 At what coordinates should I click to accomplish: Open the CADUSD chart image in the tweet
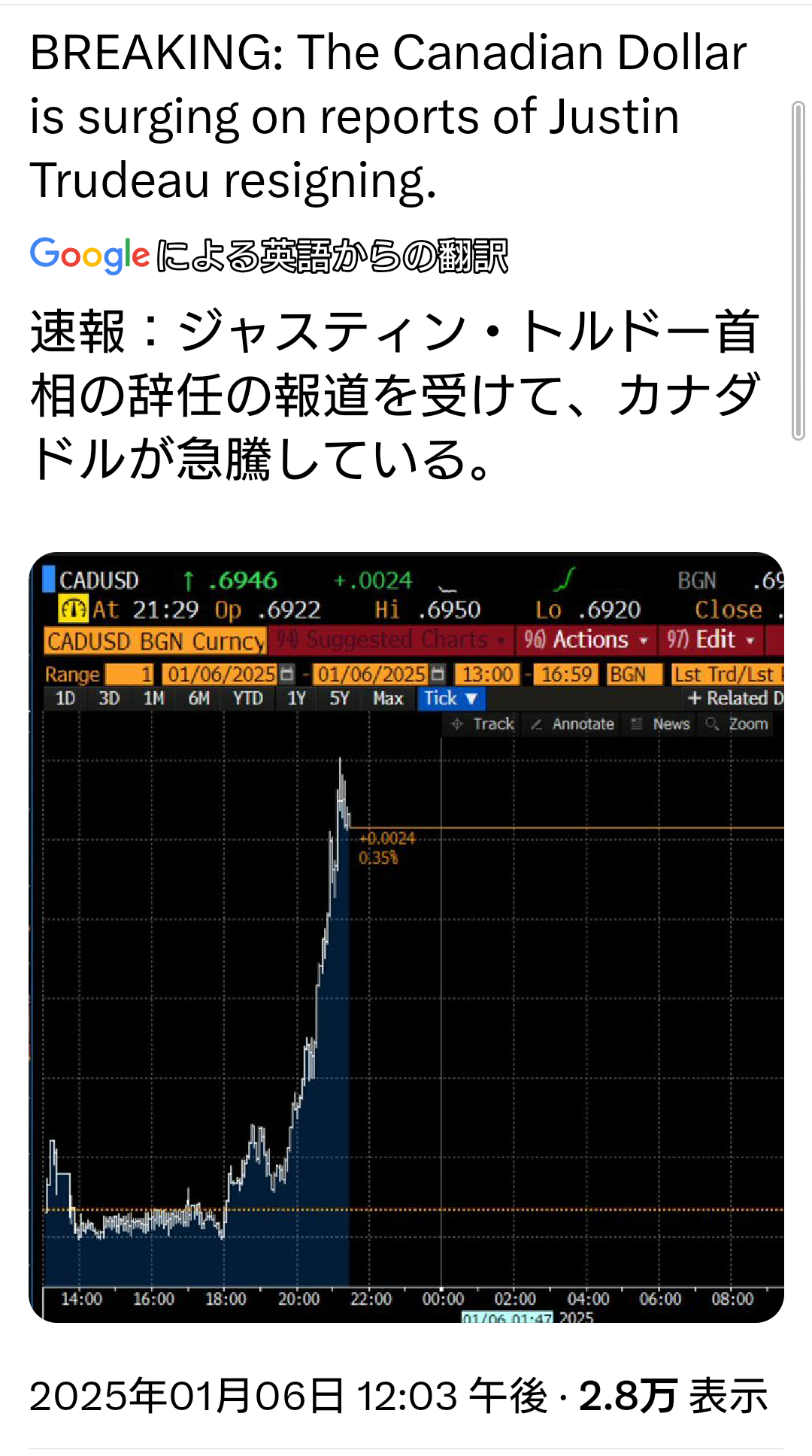406,937
